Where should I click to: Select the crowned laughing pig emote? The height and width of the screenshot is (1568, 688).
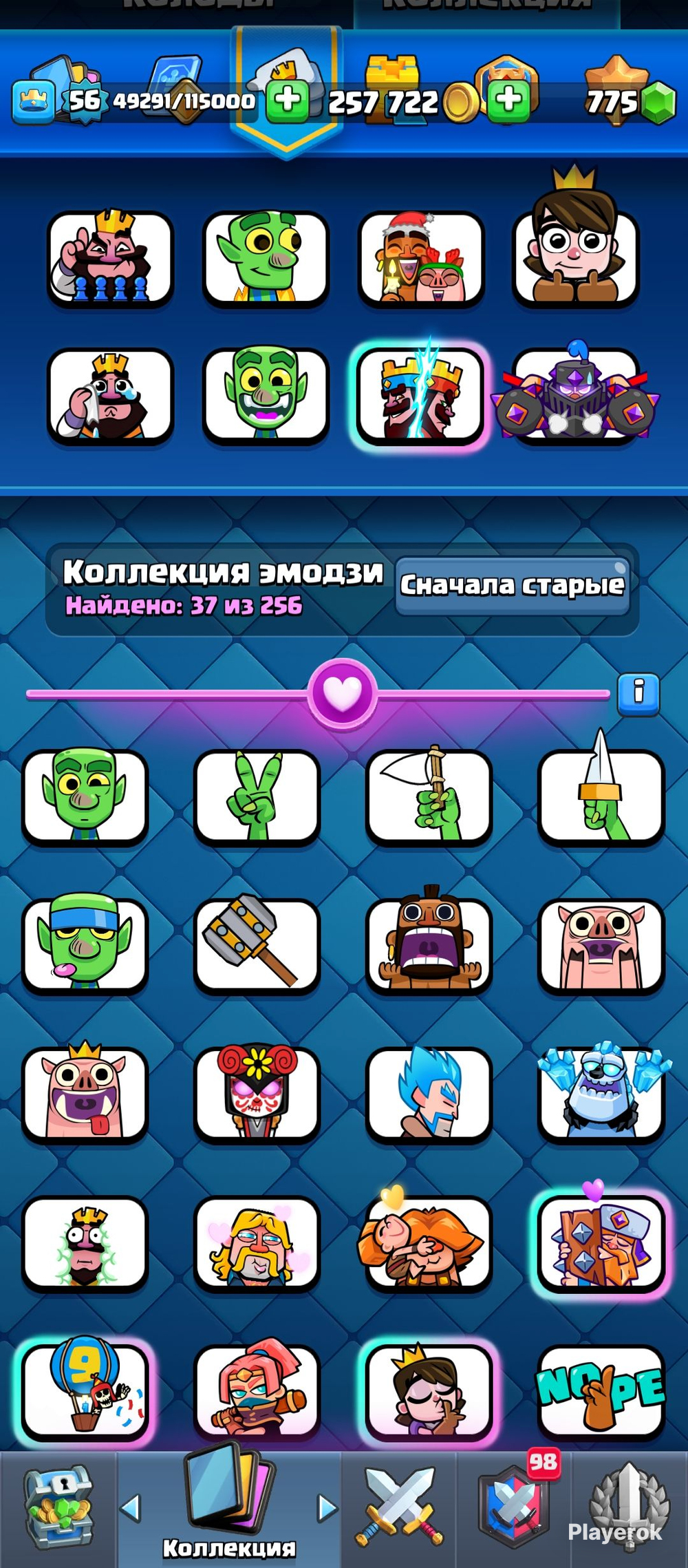click(x=85, y=1094)
